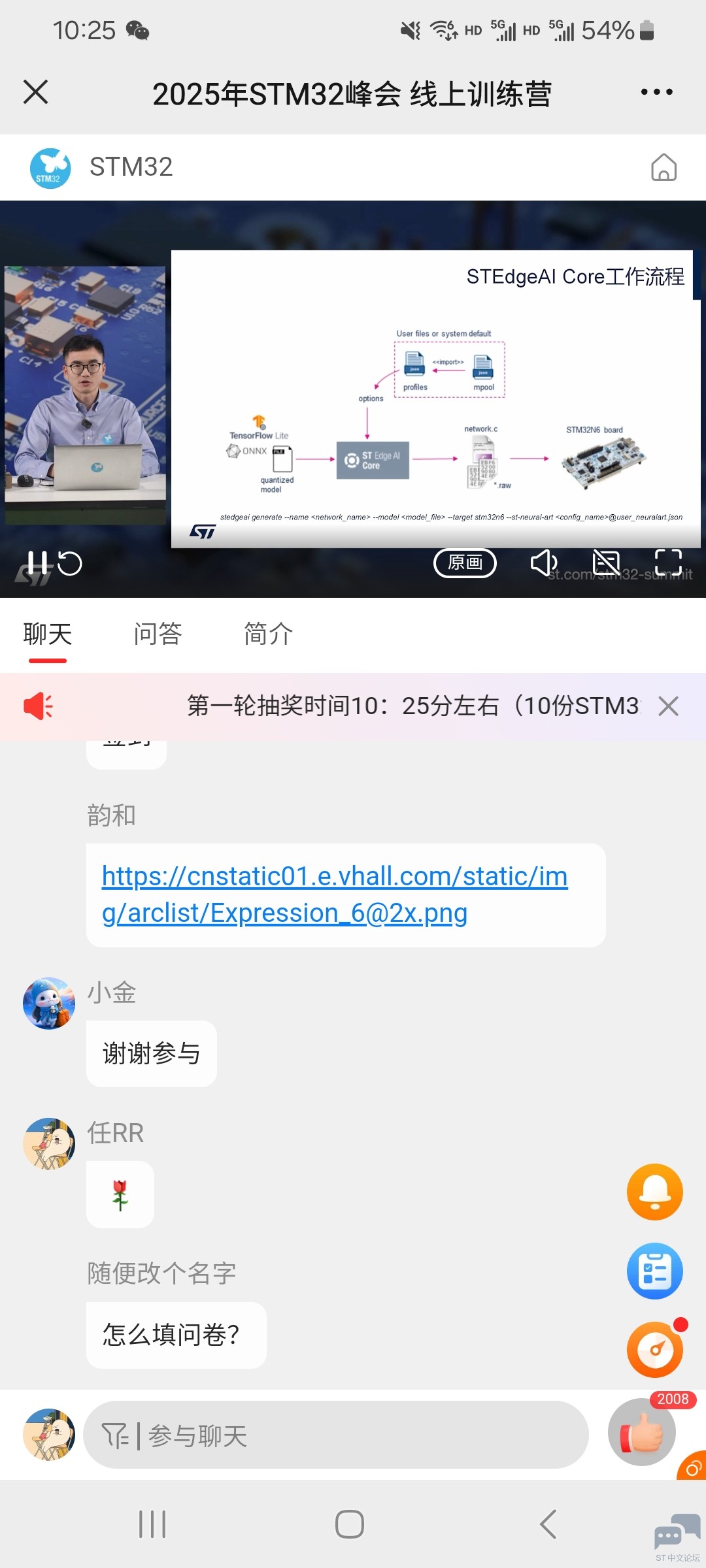Image resolution: width=706 pixels, height=1568 pixels.
Task: Go to the STM32 channel home icon
Action: coord(664,167)
